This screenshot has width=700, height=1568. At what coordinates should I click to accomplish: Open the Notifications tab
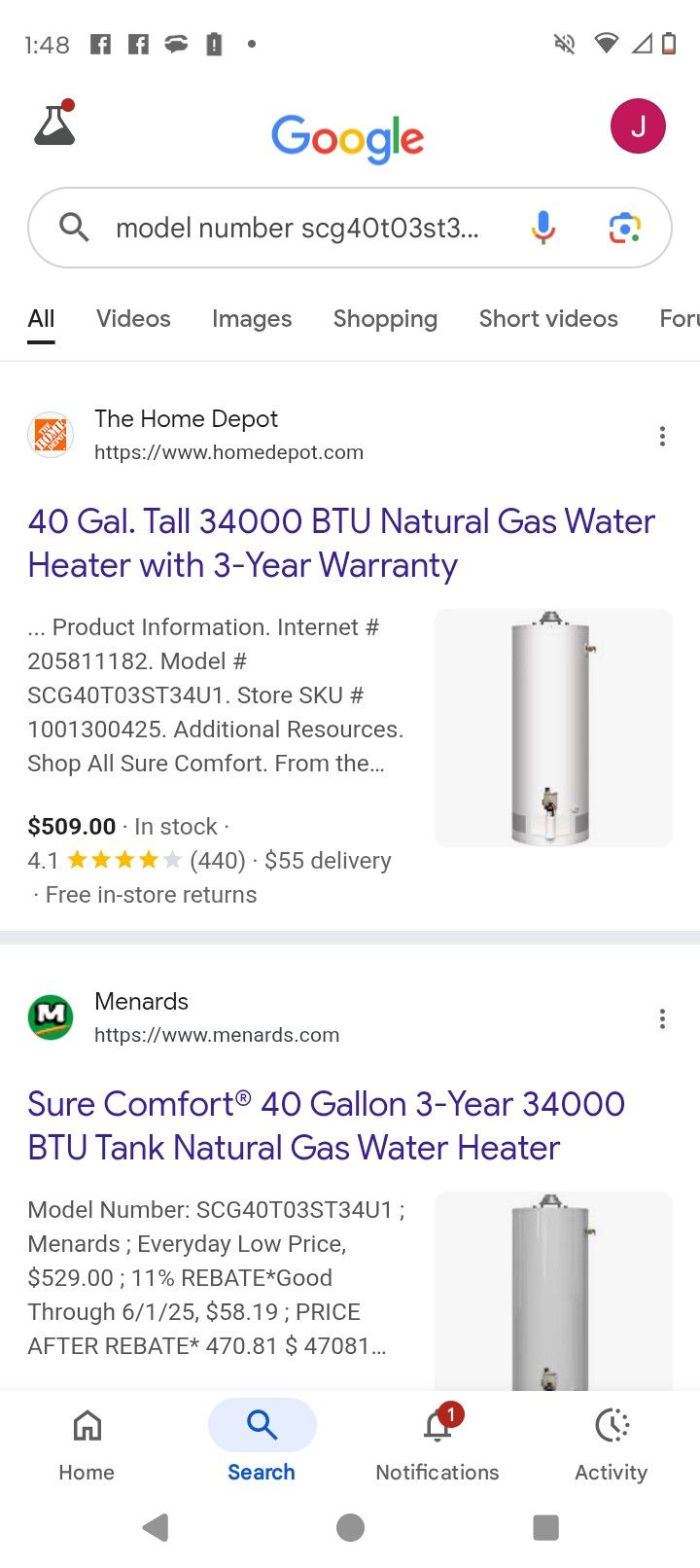point(437,1445)
